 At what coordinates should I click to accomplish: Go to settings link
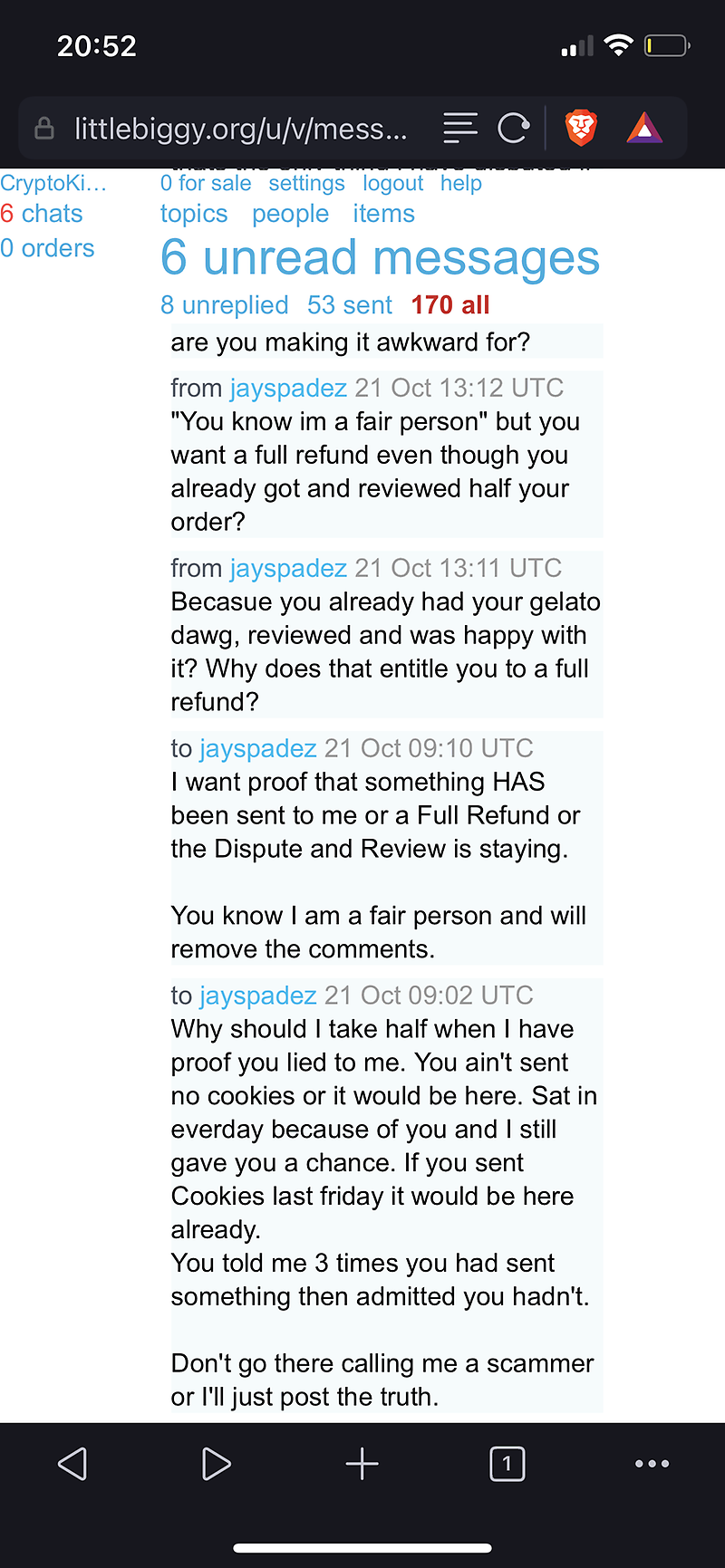(x=306, y=183)
